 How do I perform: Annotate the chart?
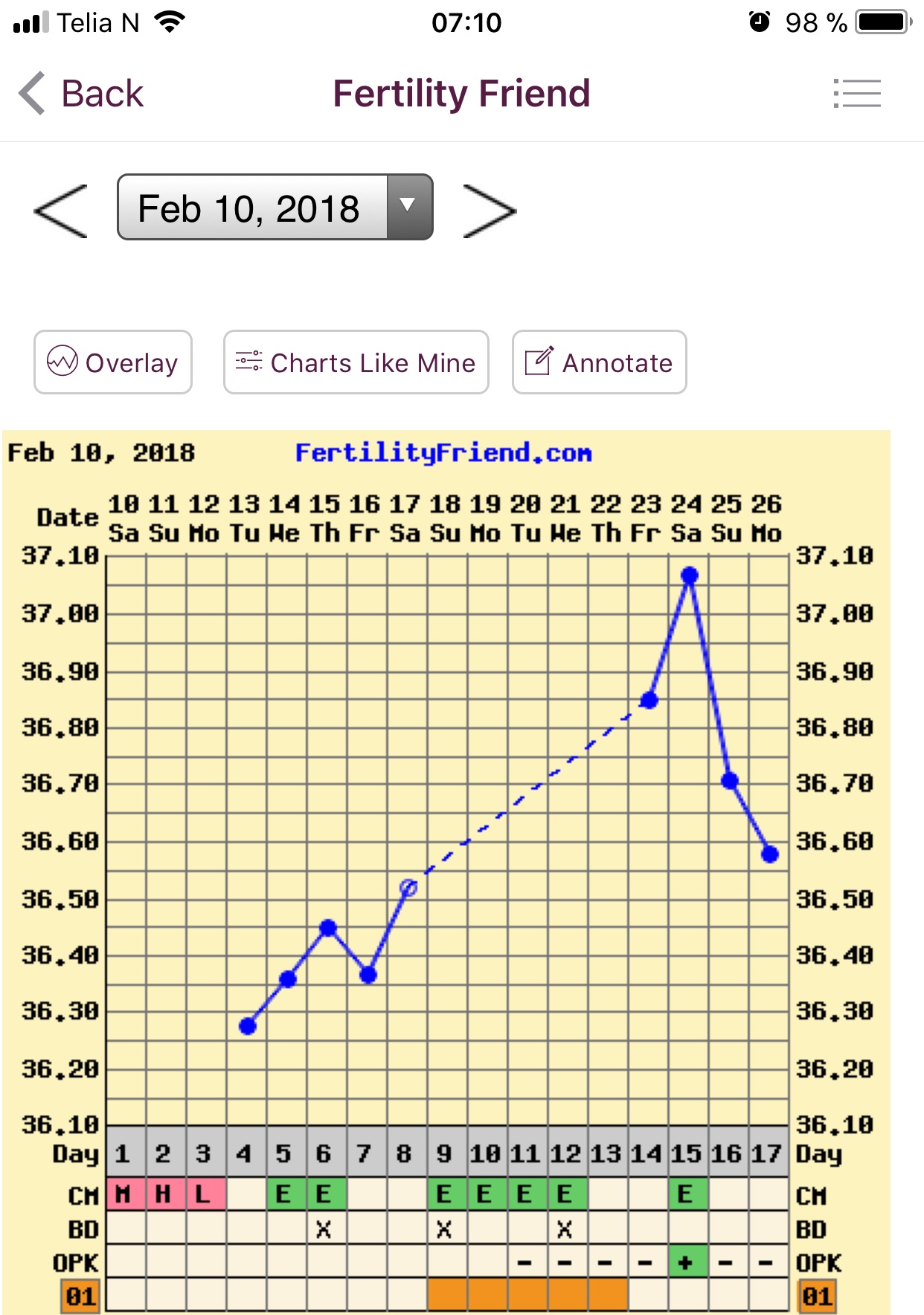pyautogui.click(x=599, y=362)
